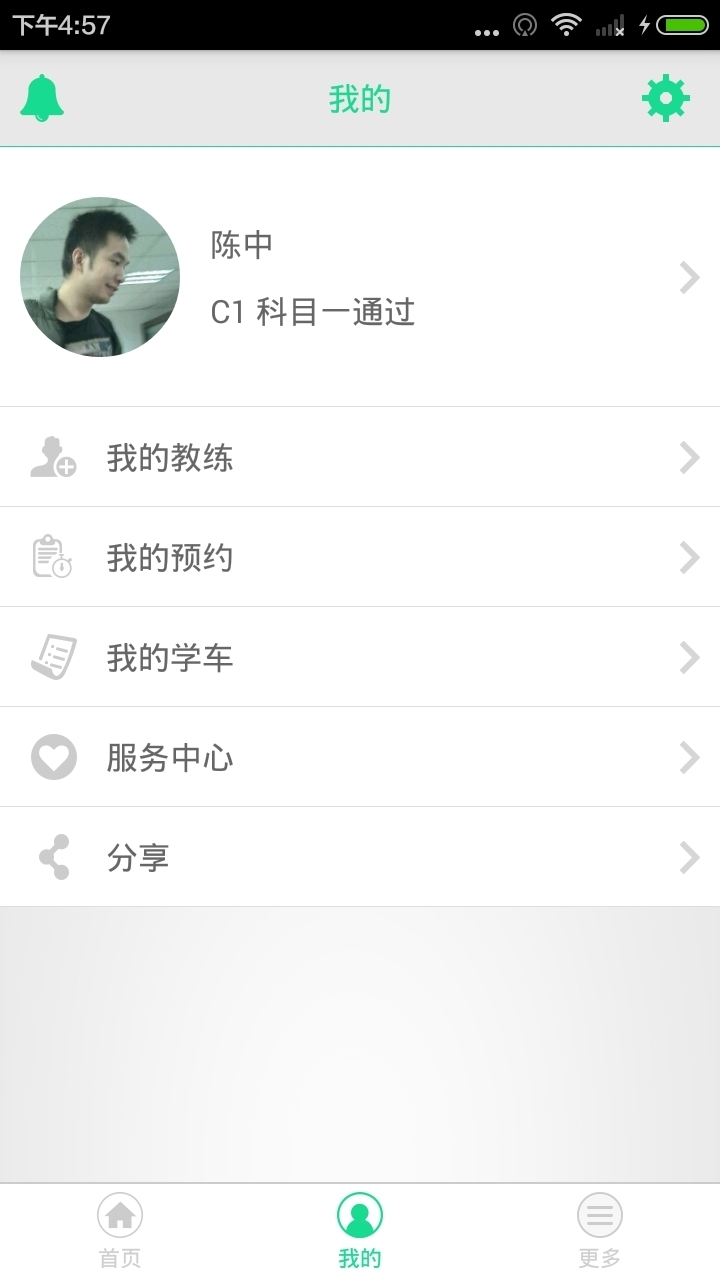Switch to the 更多 tab
Screen dimensions: 720x1280
[599, 1230]
